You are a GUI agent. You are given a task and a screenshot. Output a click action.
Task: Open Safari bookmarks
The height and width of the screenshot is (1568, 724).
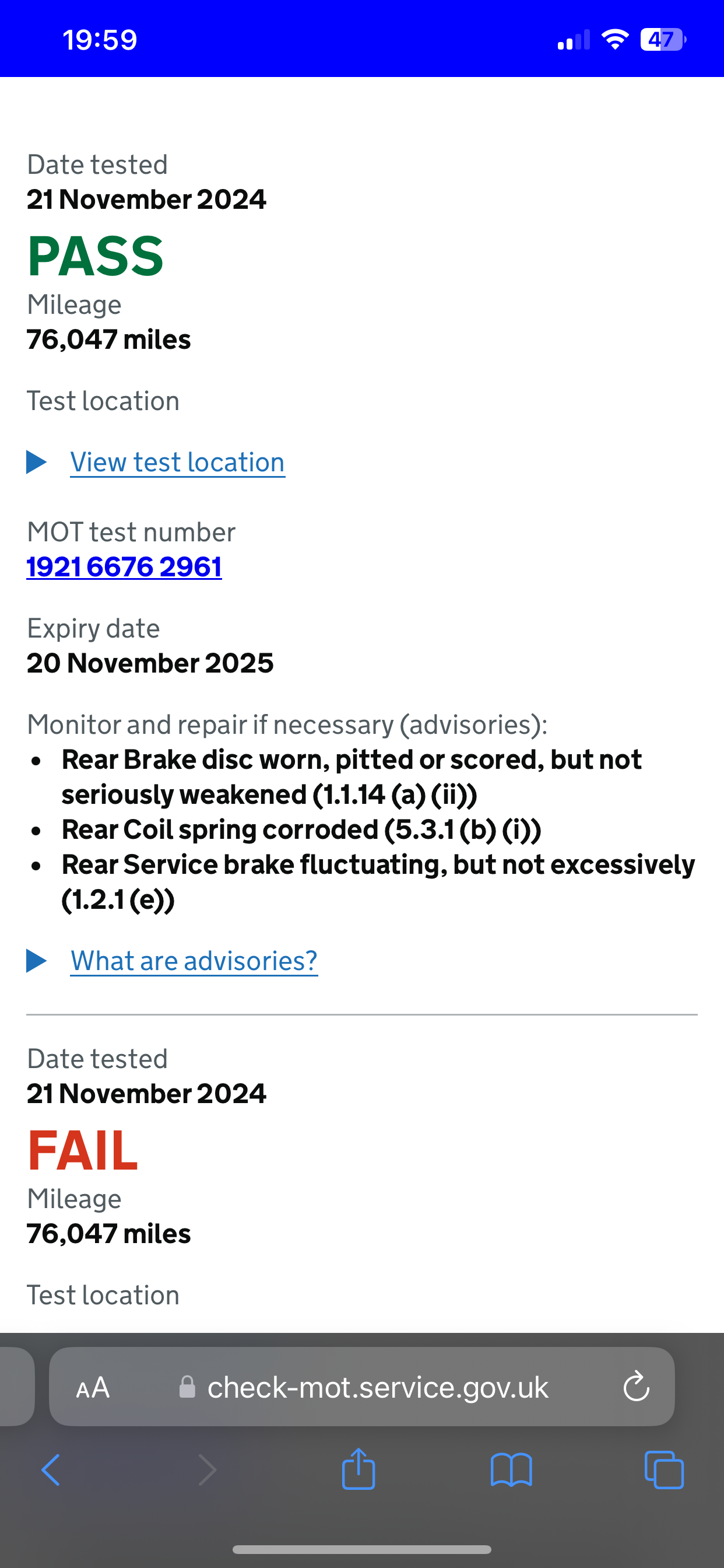click(512, 1470)
